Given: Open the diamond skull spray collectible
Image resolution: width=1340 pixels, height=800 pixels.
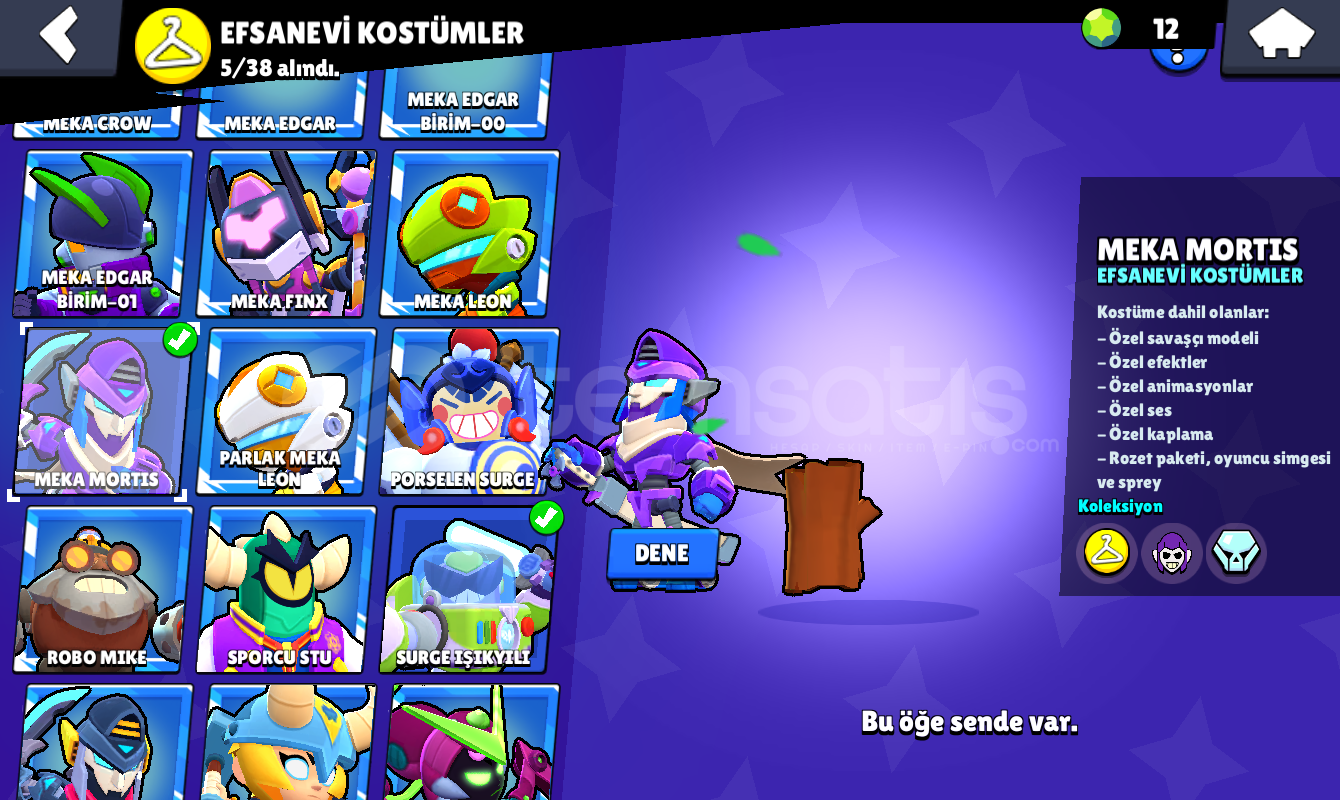Looking at the screenshot, I should pos(1236,552).
